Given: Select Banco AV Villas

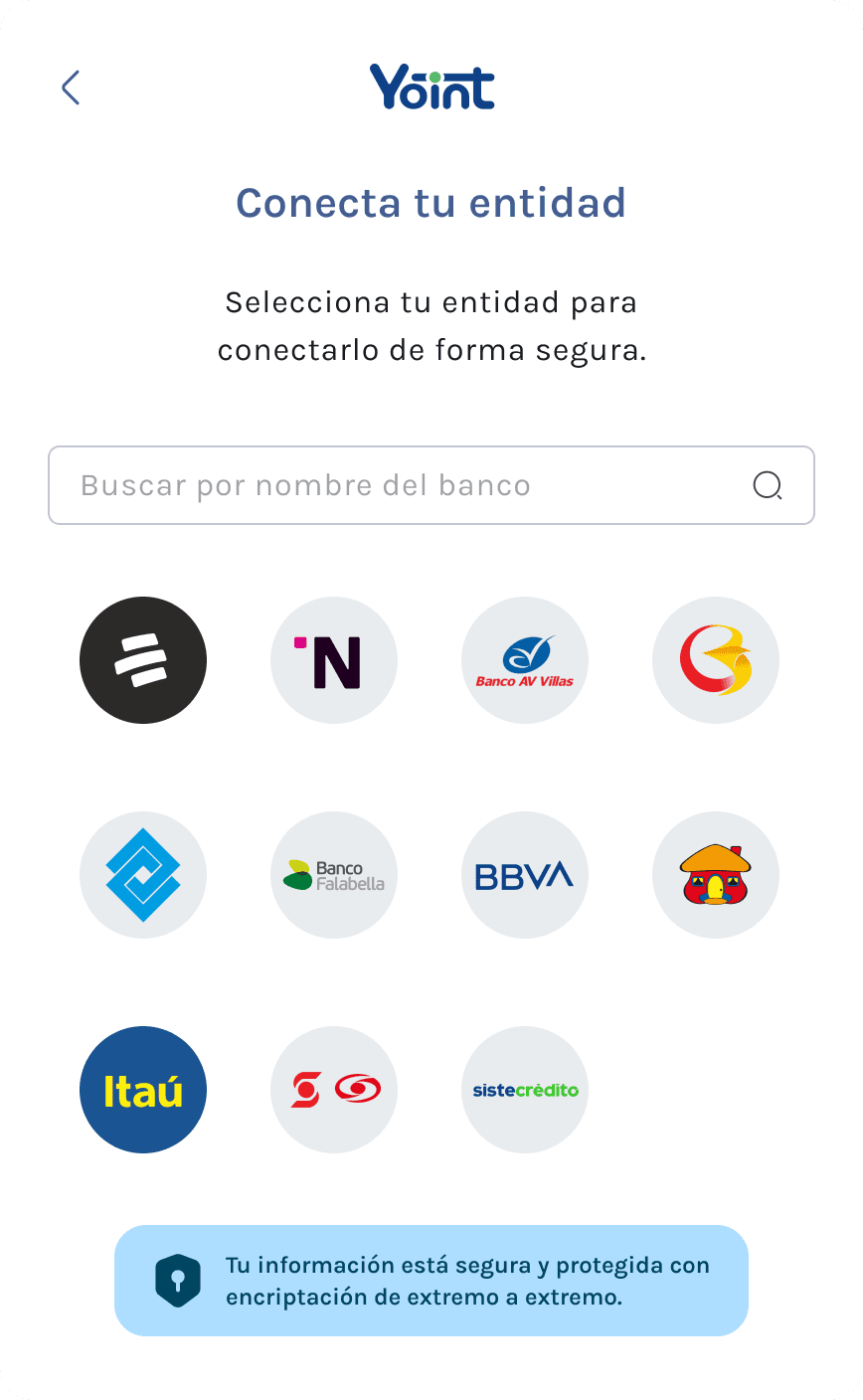Looking at the screenshot, I should coord(525,660).
